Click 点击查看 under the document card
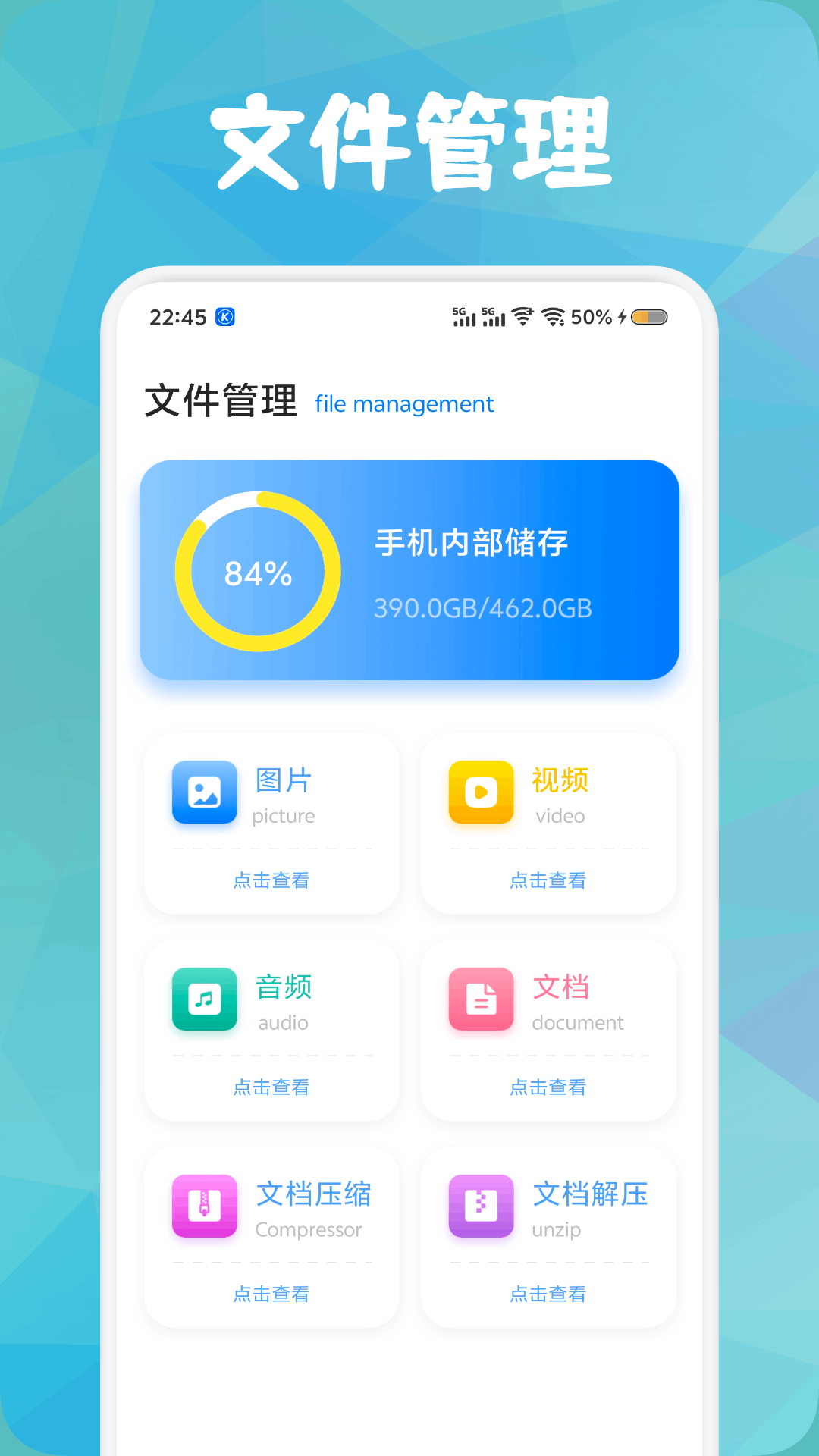 pos(548,1087)
